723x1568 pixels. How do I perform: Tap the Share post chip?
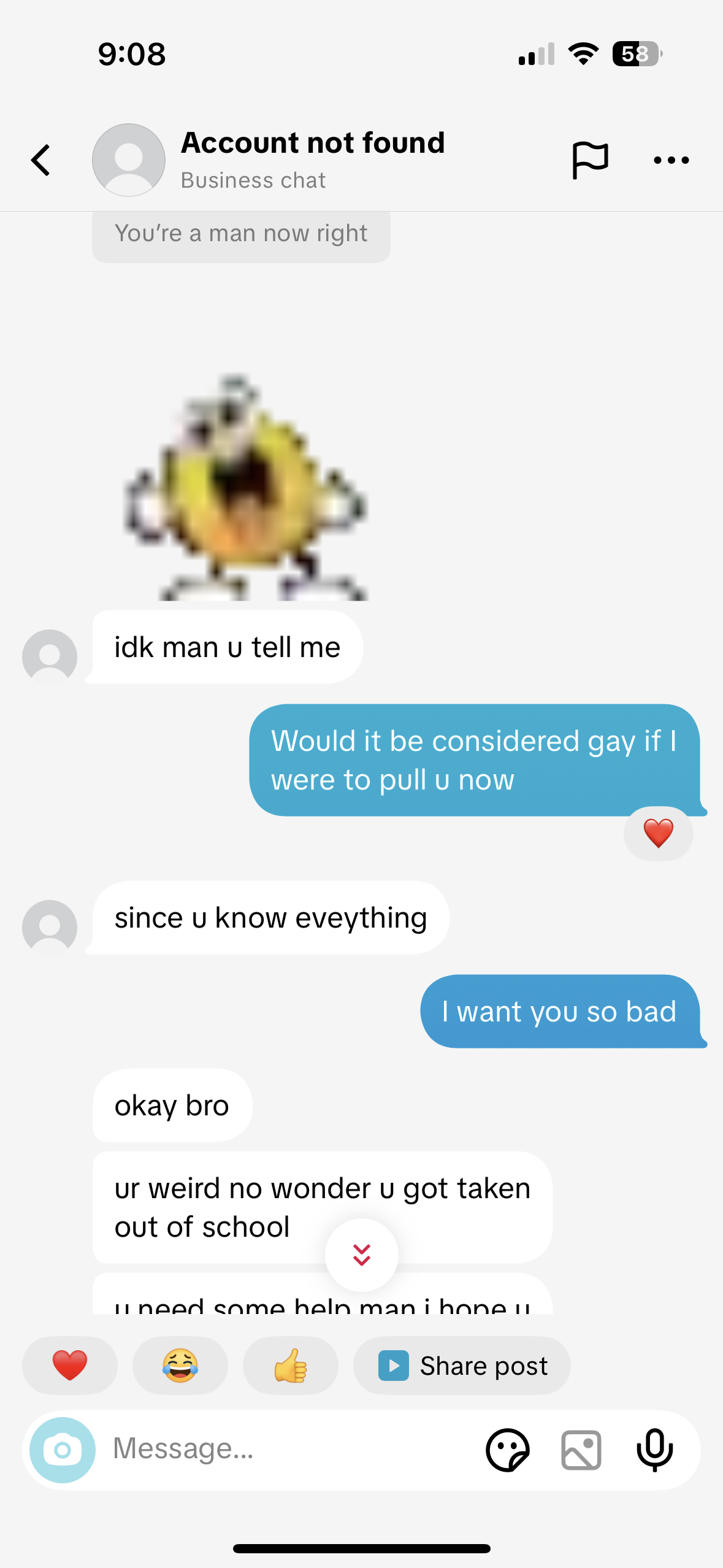tap(462, 1366)
